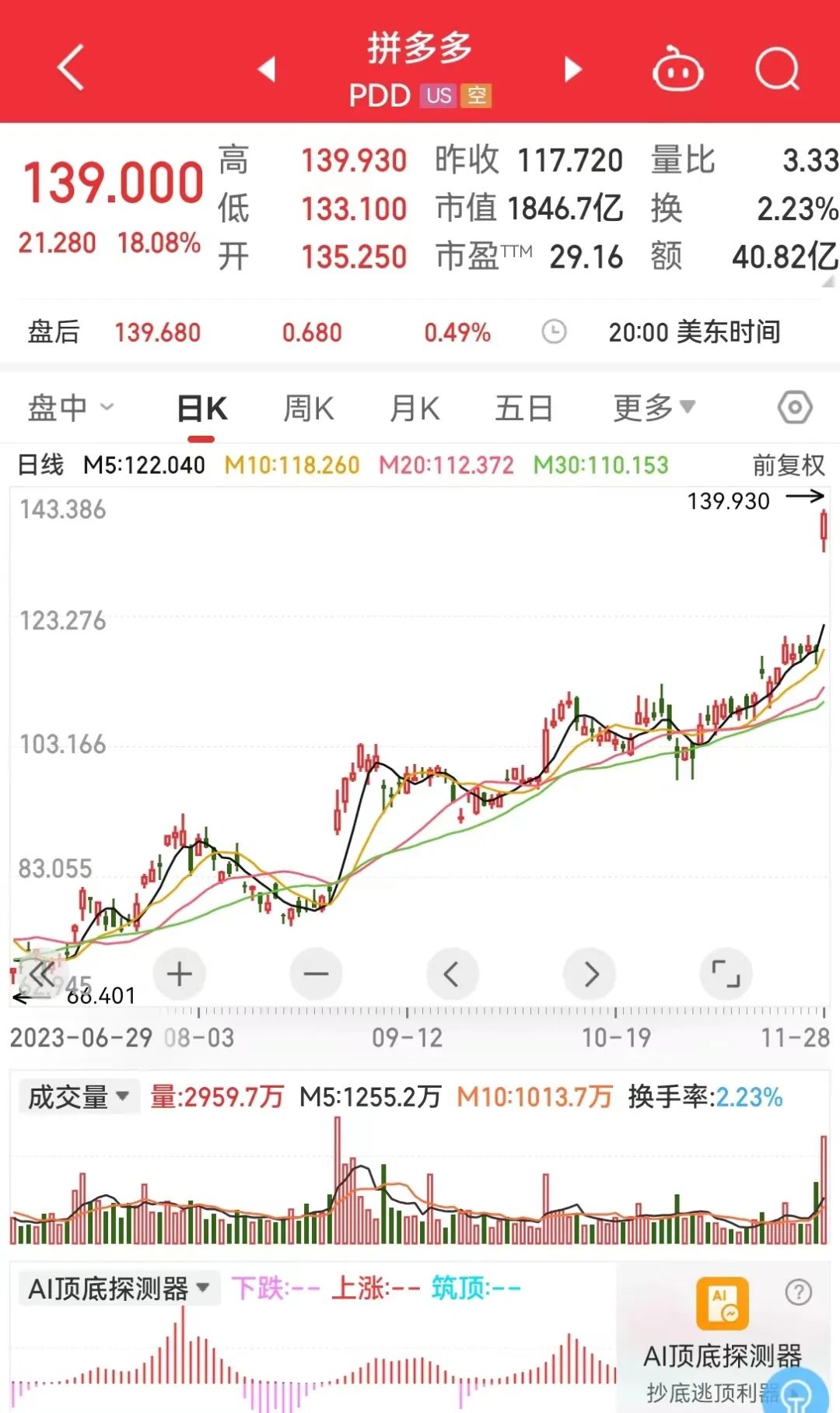840x1413 pixels.
Task: Switch to the 月K tab
Action: [415, 408]
